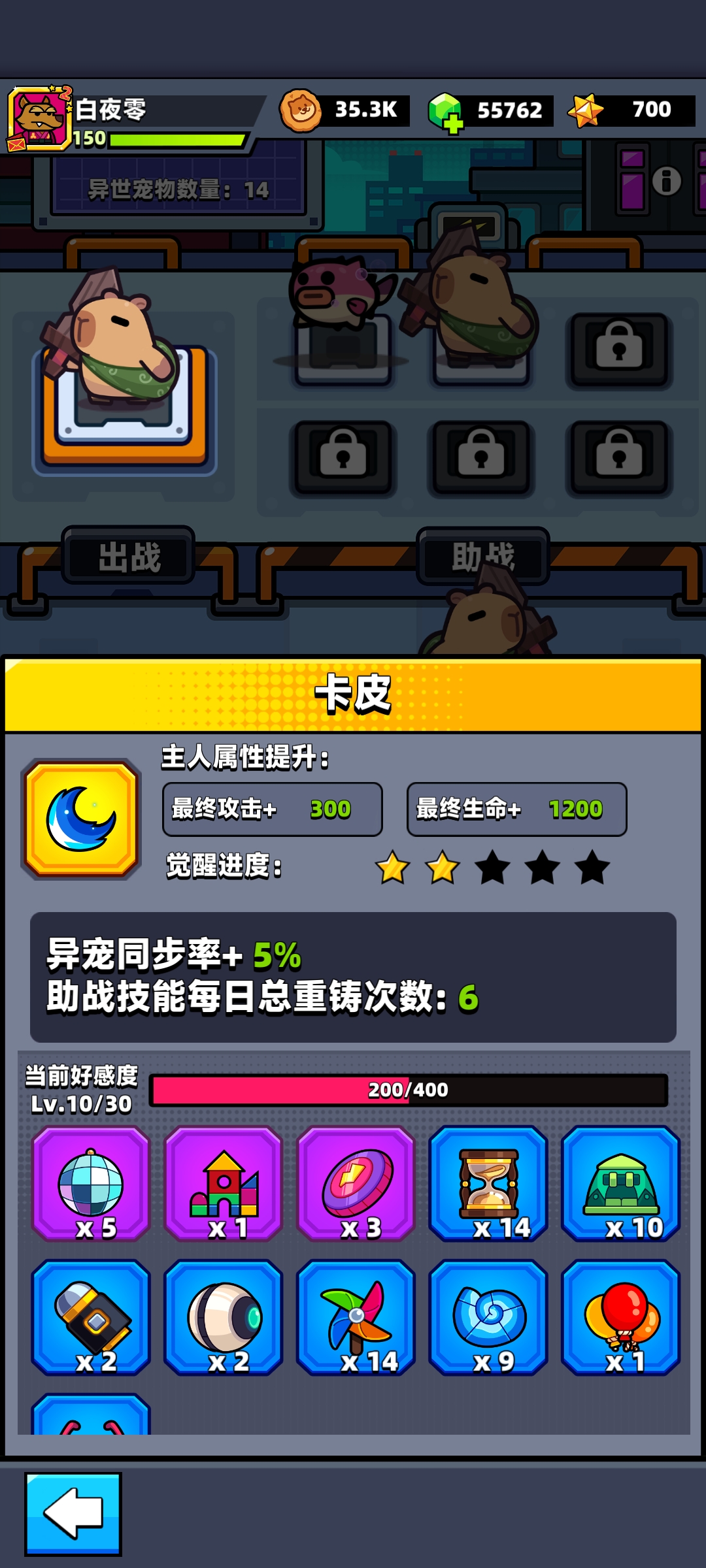This screenshot has height=1568, width=706.
Task: Go back using the blue arrow button
Action: click(73, 1514)
